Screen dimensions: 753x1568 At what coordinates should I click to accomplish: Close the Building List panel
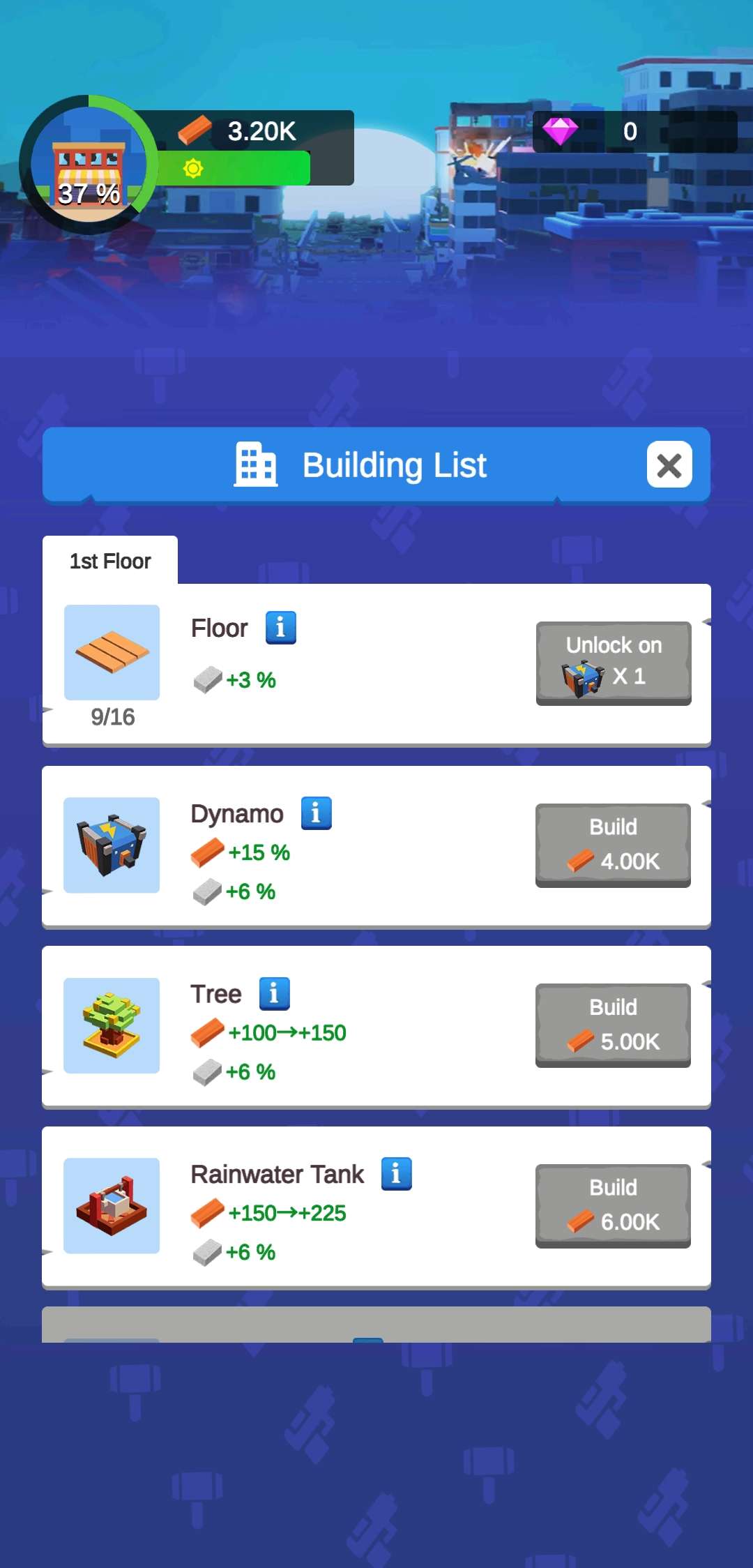[669, 465]
